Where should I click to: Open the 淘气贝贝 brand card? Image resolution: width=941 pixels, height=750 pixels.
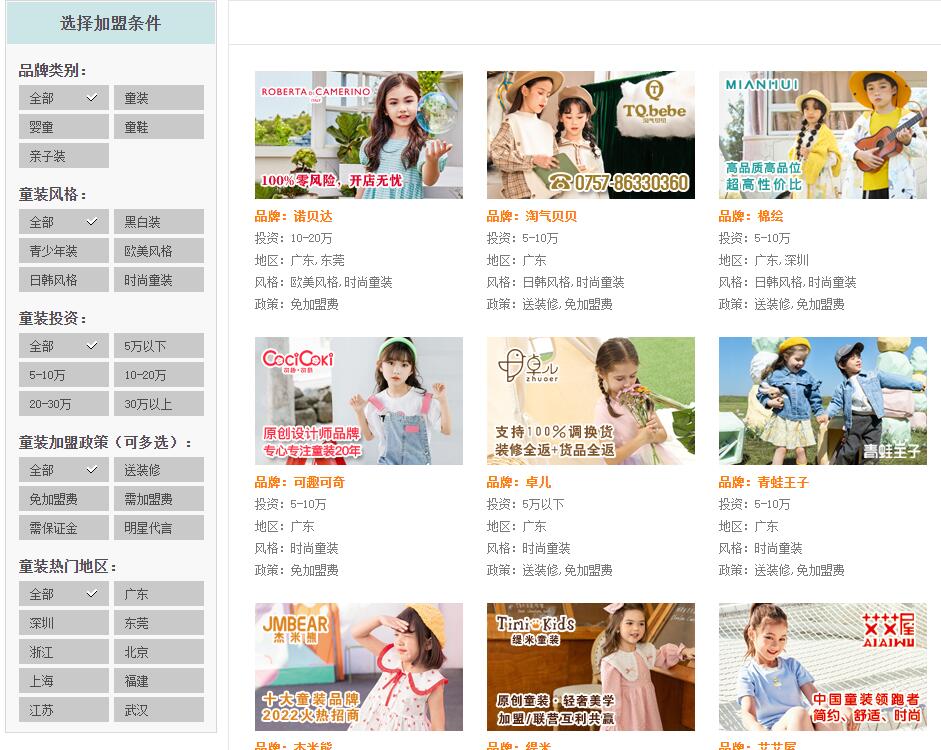[x=590, y=135]
